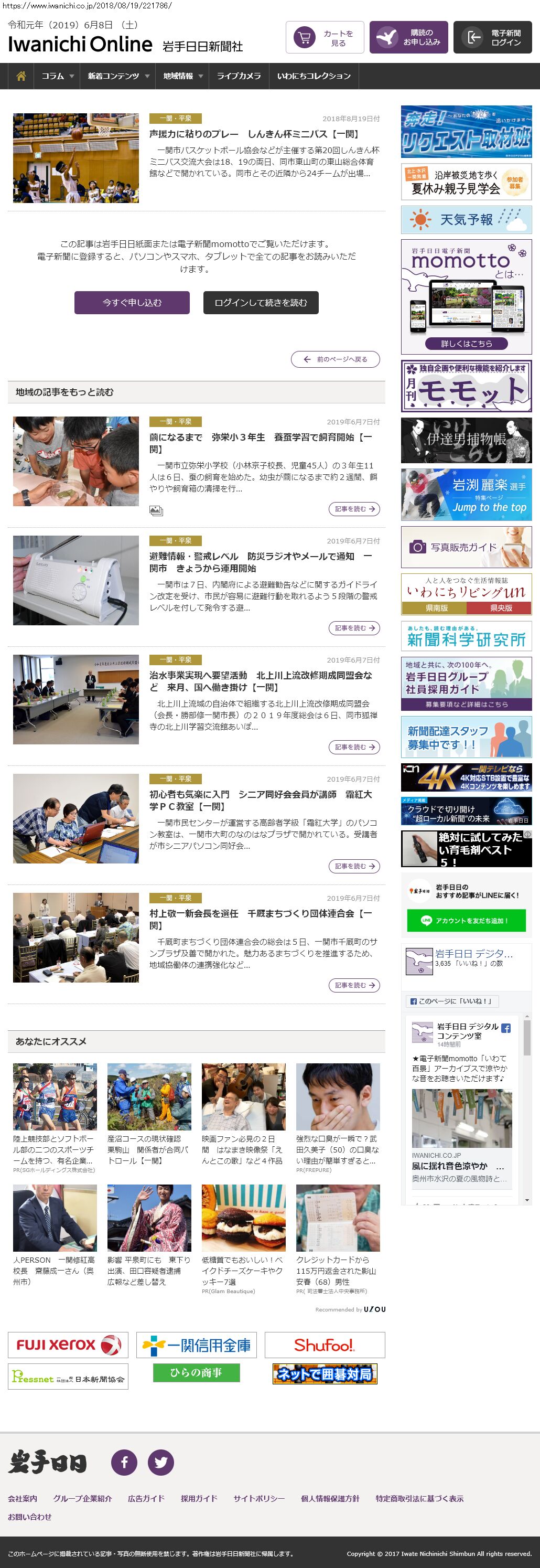Image resolution: width=540 pixels, height=1568 pixels.
Task: Open the cart view button
Action: point(325,38)
